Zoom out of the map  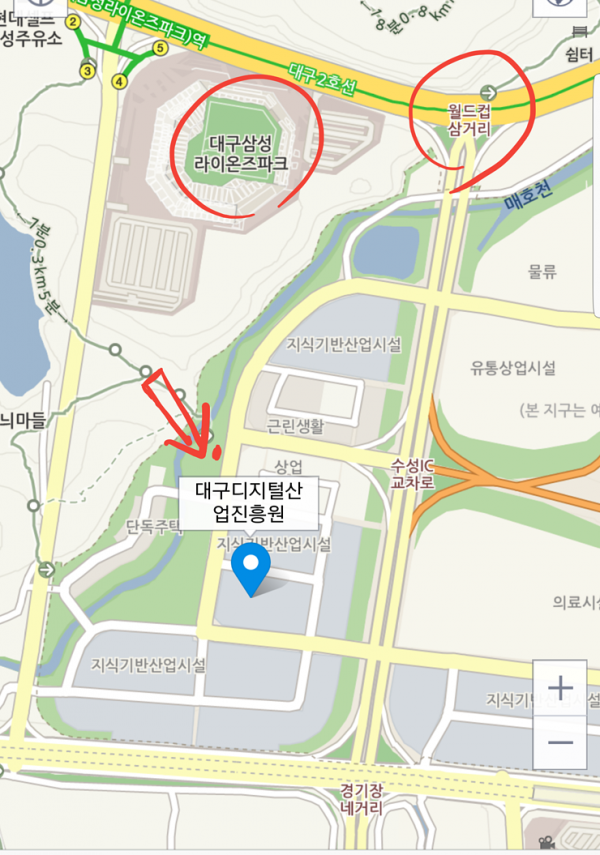[560, 743]
